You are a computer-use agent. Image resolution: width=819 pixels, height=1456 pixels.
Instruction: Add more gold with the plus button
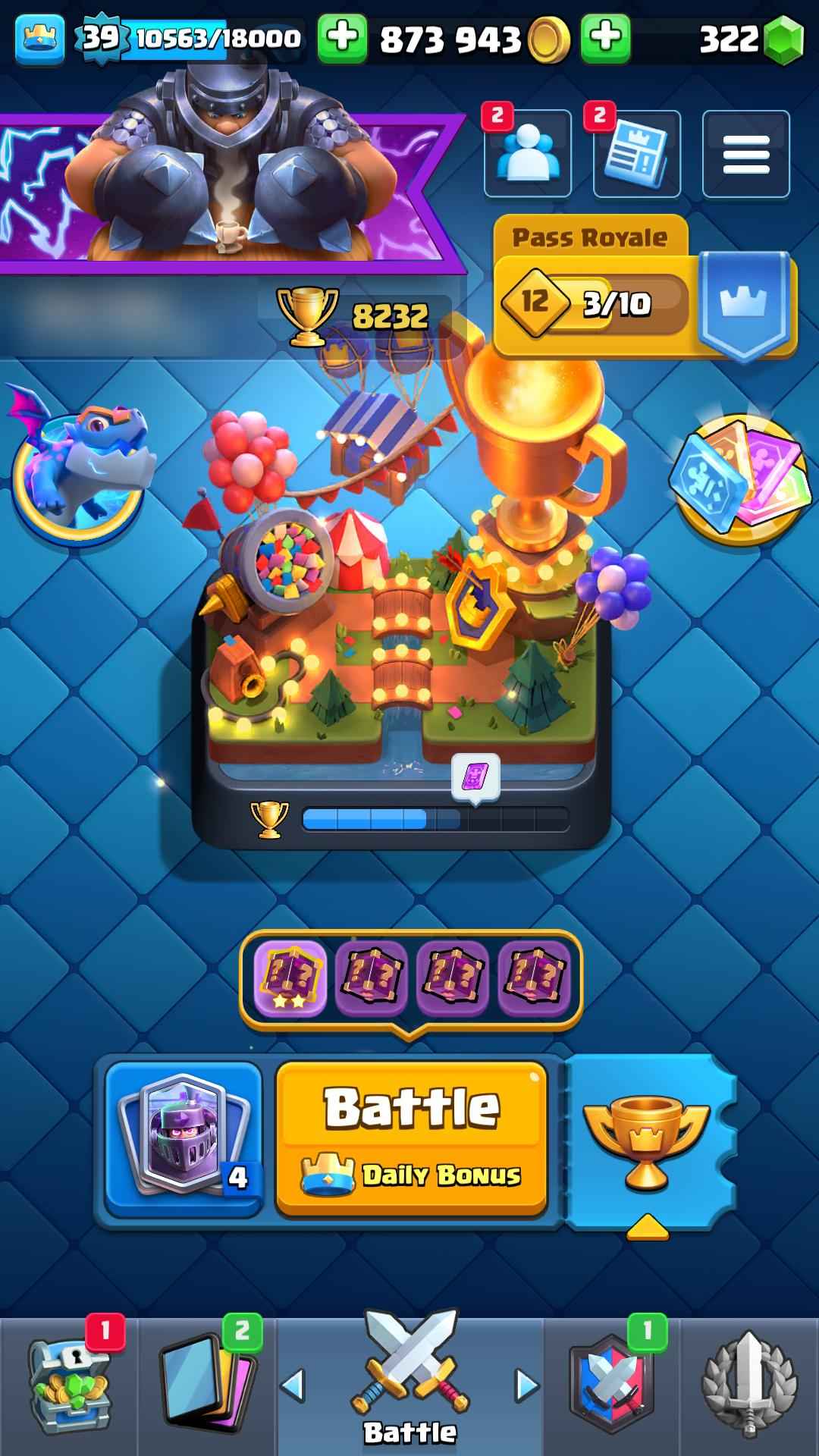[343, 38]
